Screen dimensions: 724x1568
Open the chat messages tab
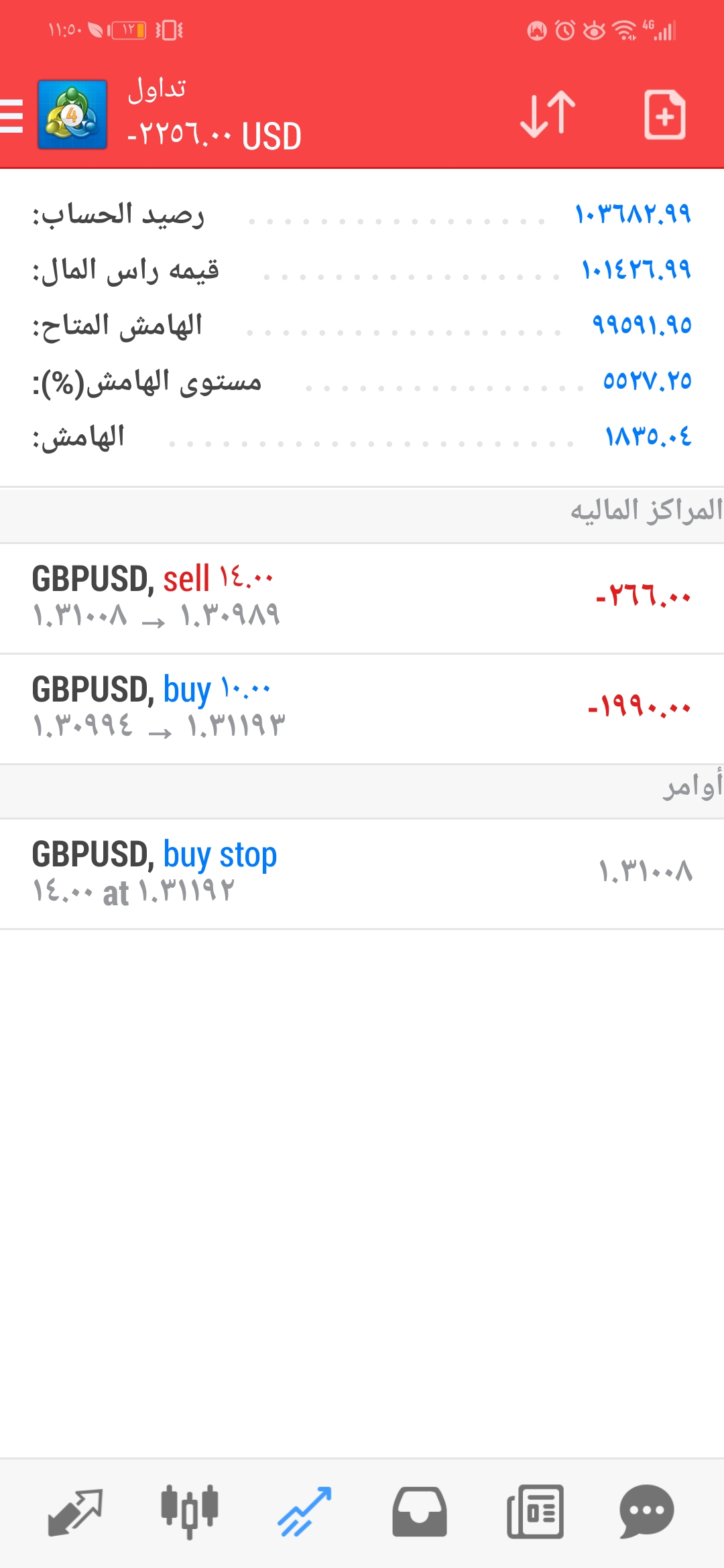tap(646, 1512)
